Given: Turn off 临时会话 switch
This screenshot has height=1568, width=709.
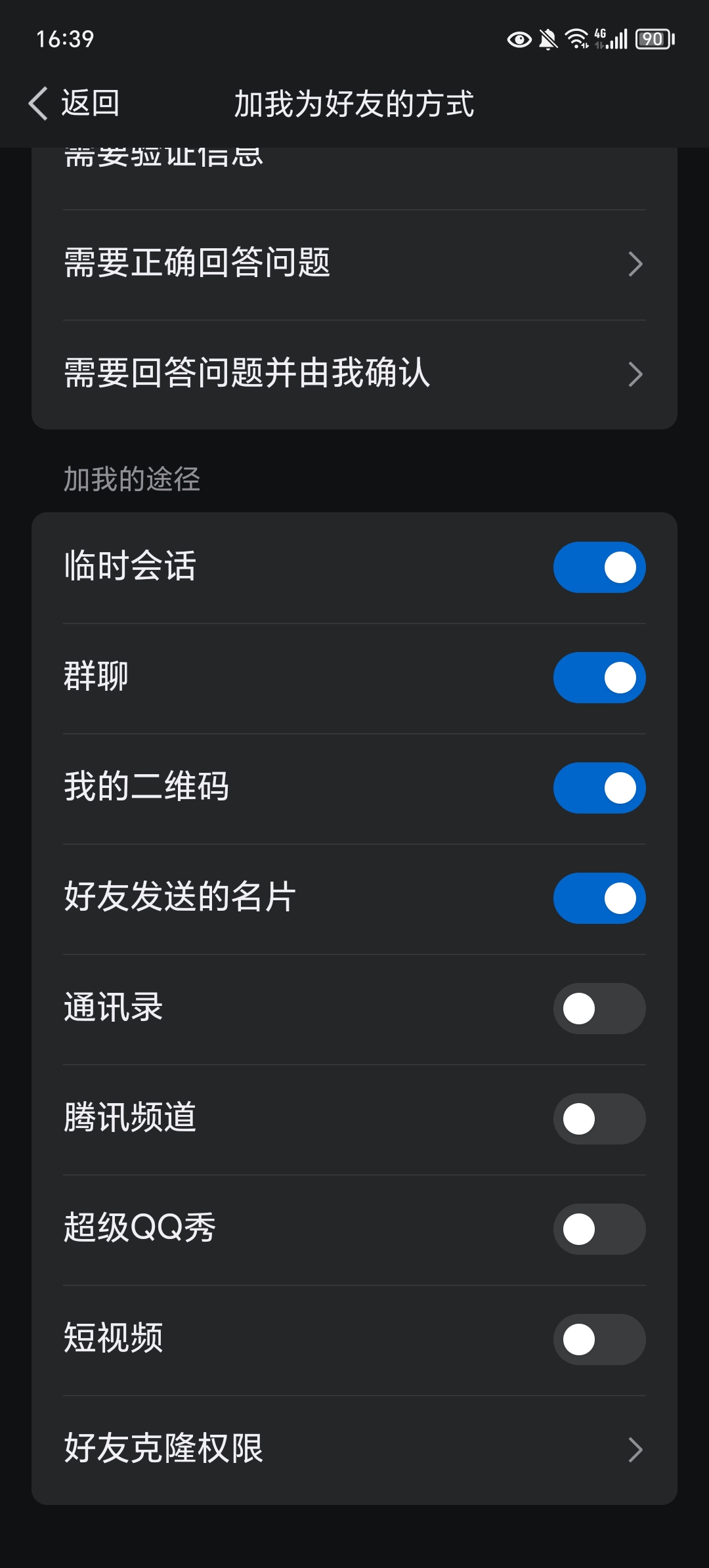Looking at the screenshot, I should (x=599, y=567).
